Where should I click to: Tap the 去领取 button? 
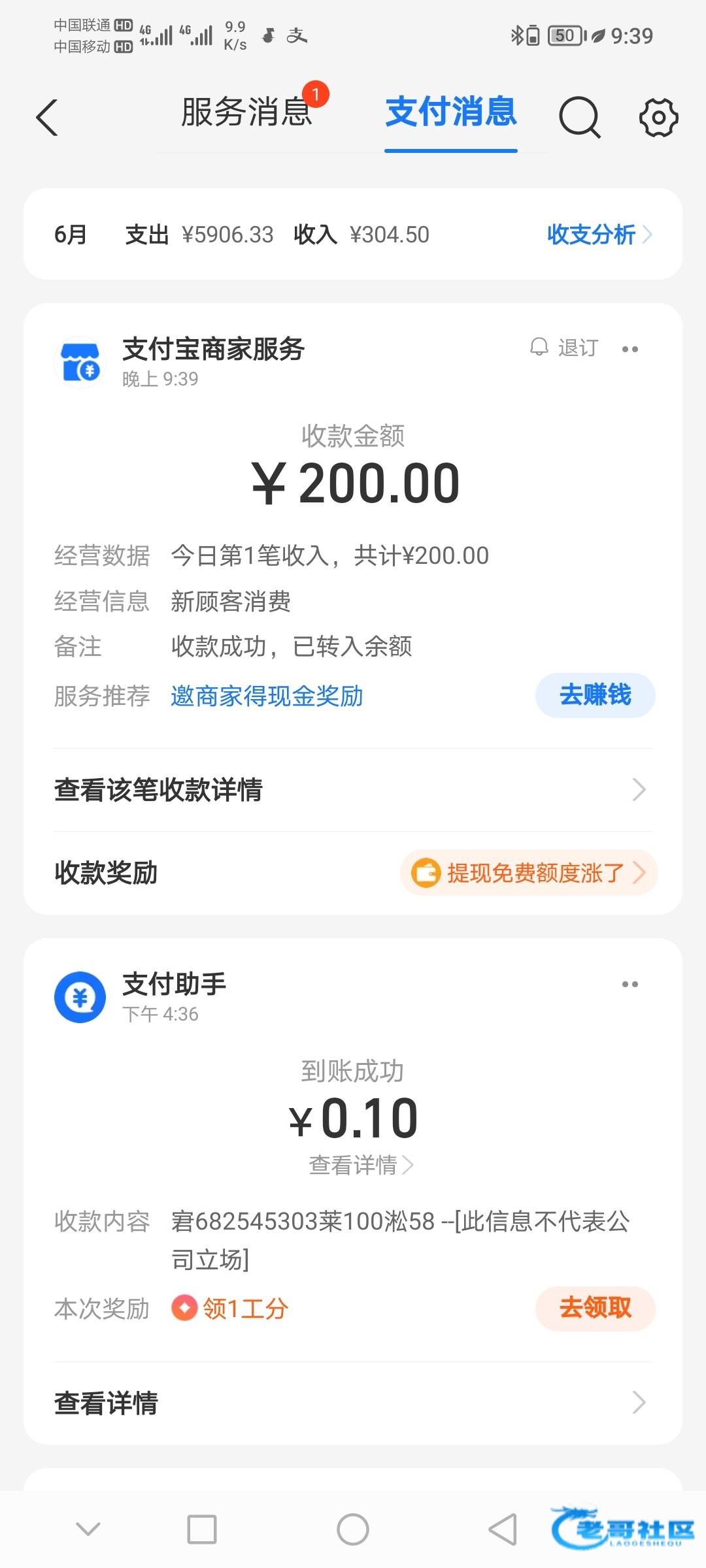595,1308
